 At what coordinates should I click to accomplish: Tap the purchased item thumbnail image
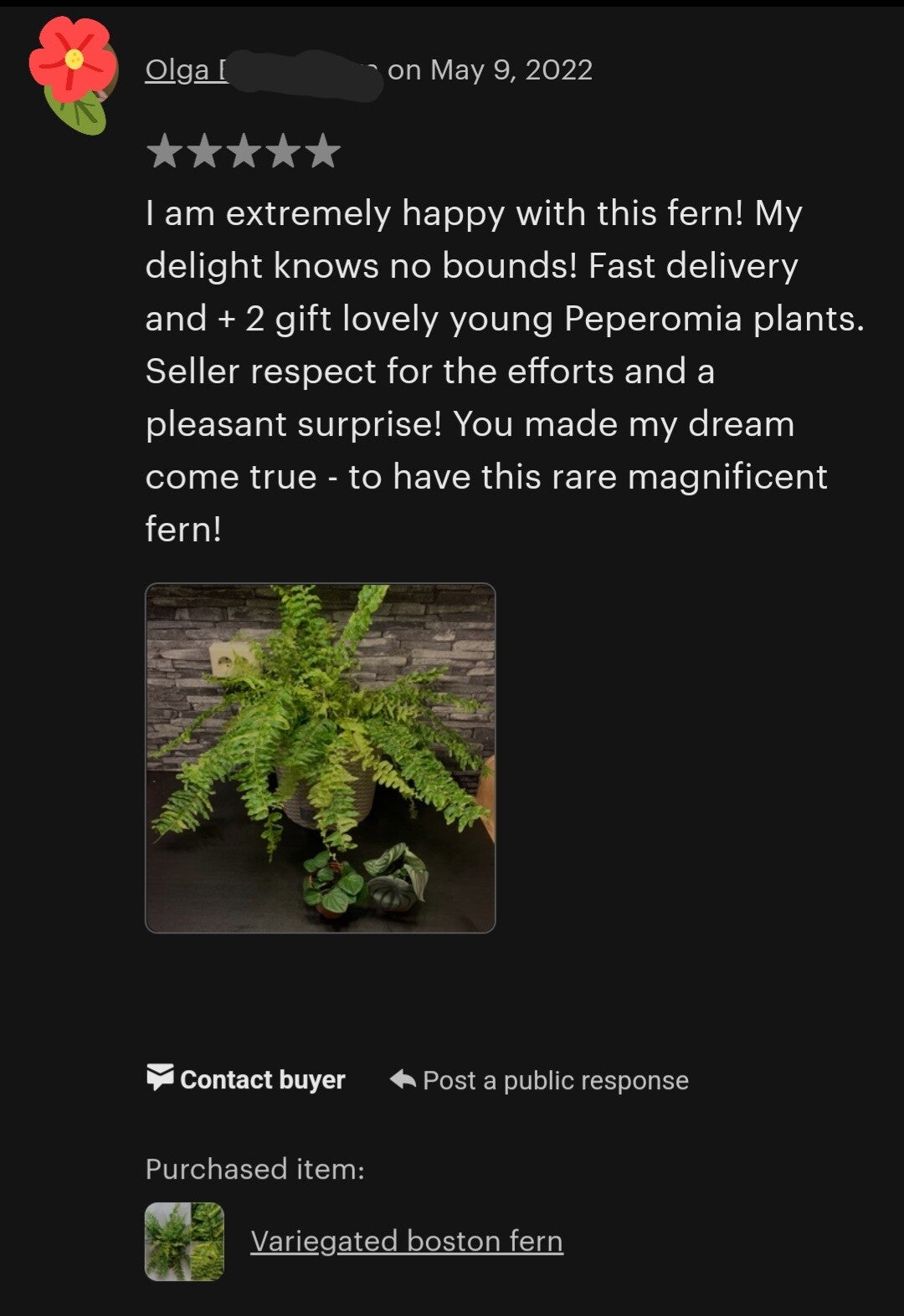pos(184,1242)
